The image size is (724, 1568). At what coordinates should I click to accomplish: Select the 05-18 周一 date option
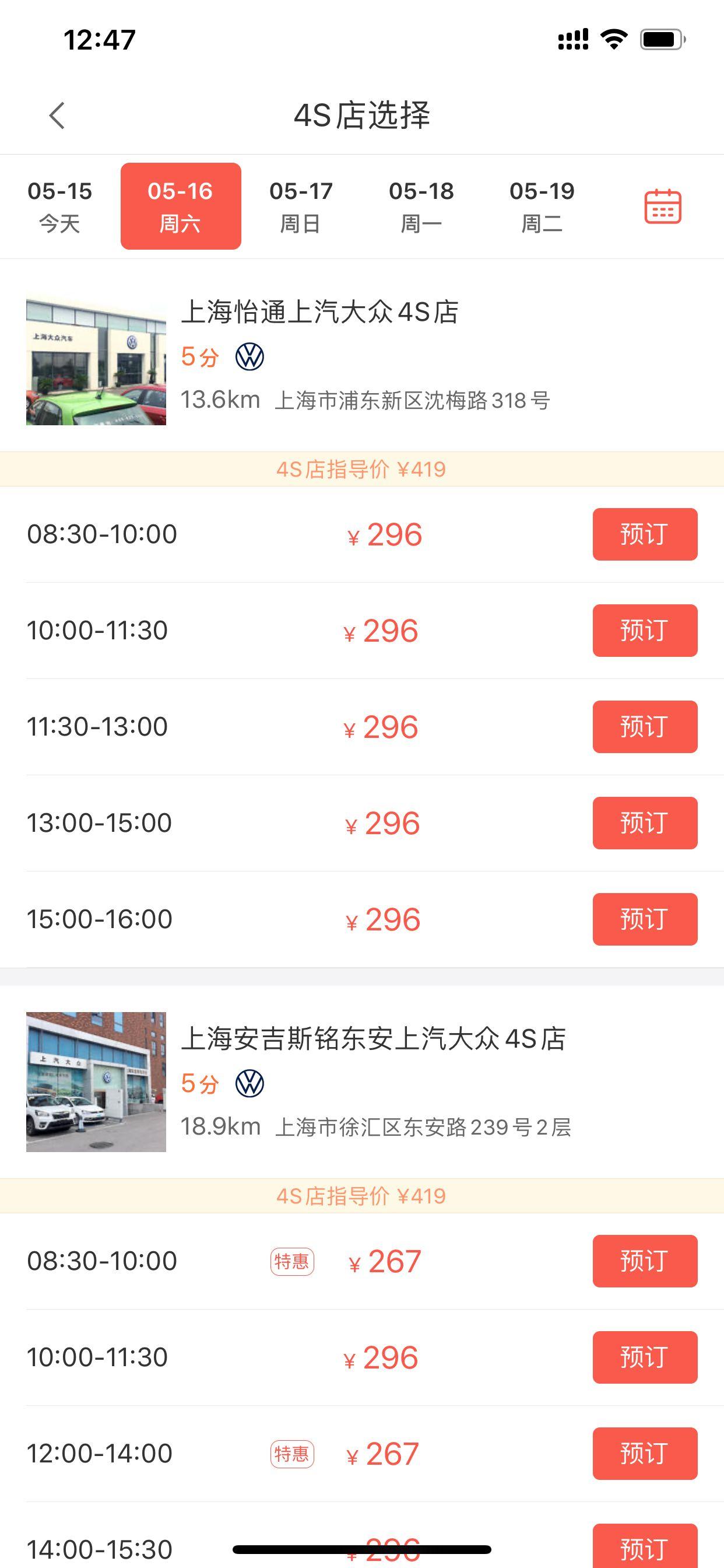421,206
